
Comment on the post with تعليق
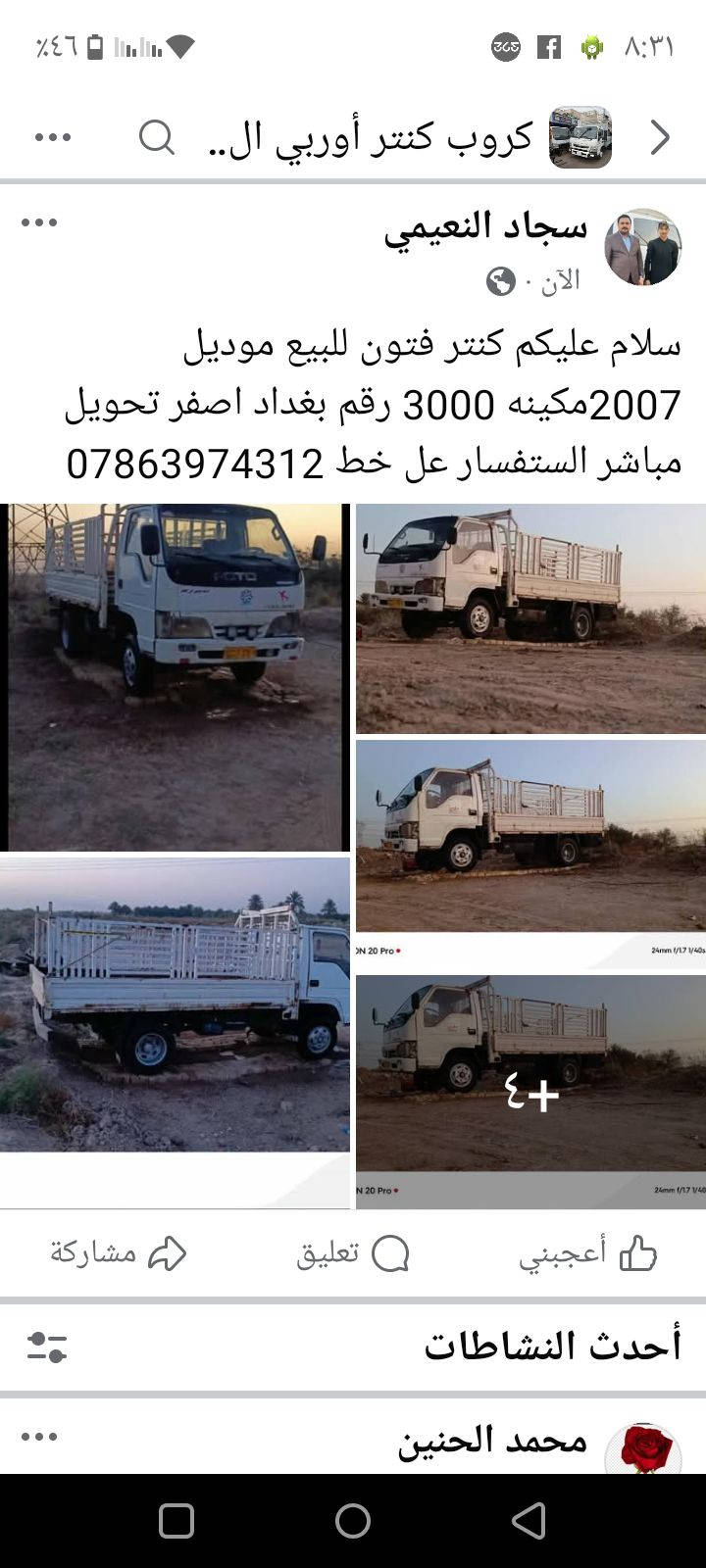coord(353,1253)
